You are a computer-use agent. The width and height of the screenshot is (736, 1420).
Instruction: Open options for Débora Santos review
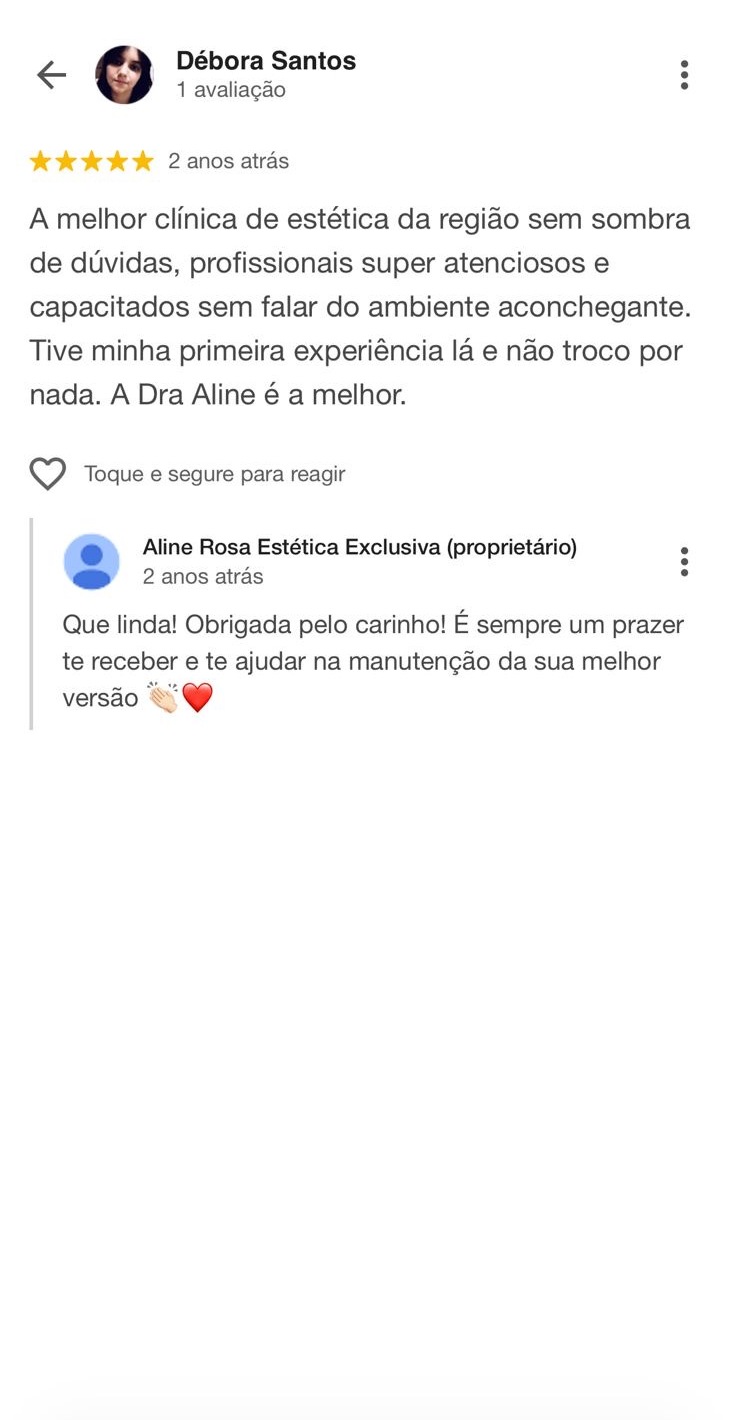[x=685, y=74]
